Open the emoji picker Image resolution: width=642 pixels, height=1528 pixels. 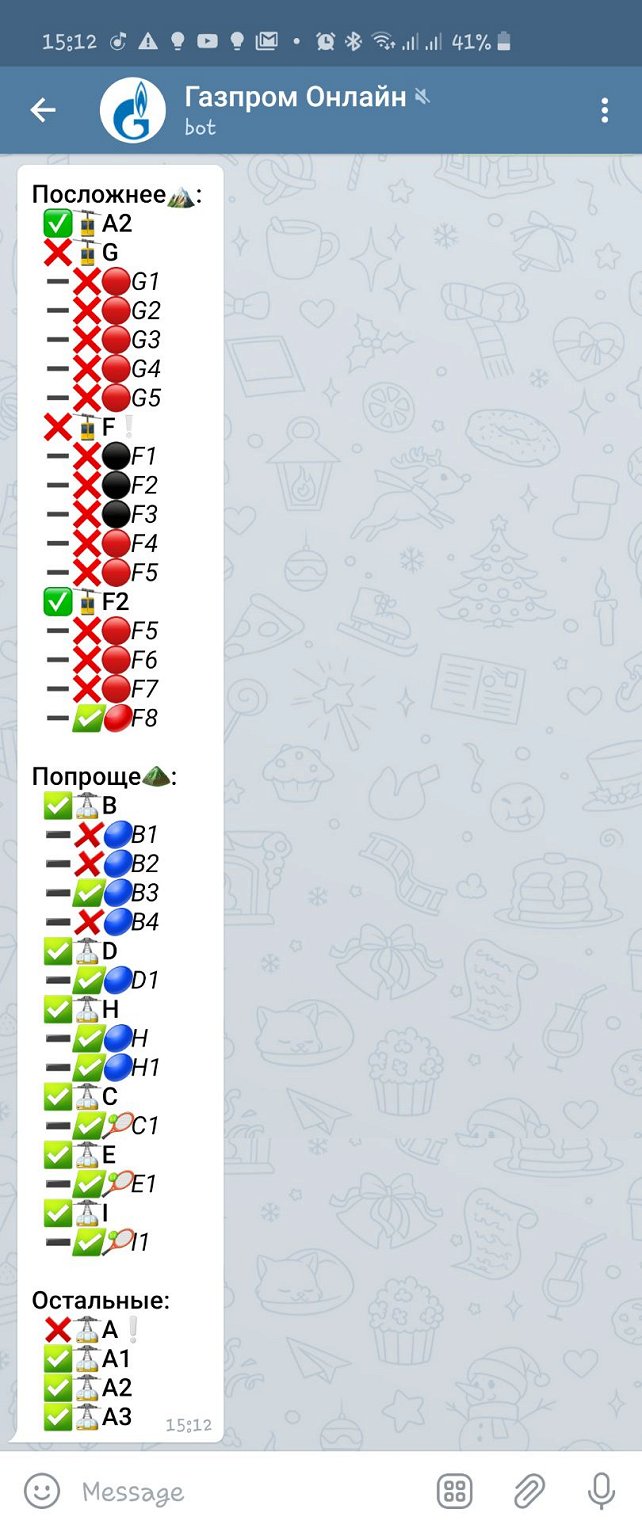41,1492
